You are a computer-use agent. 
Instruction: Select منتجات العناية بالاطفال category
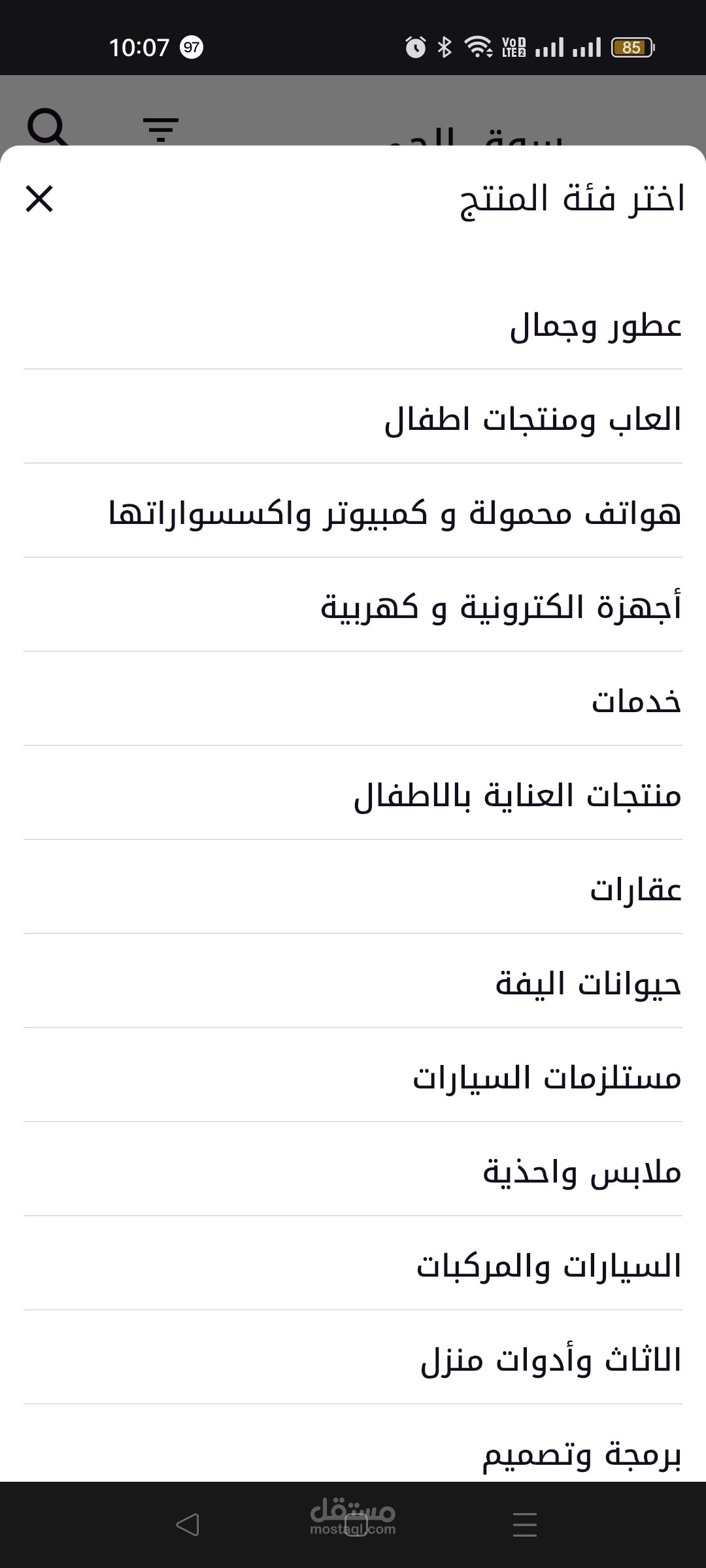click(517, 796)
